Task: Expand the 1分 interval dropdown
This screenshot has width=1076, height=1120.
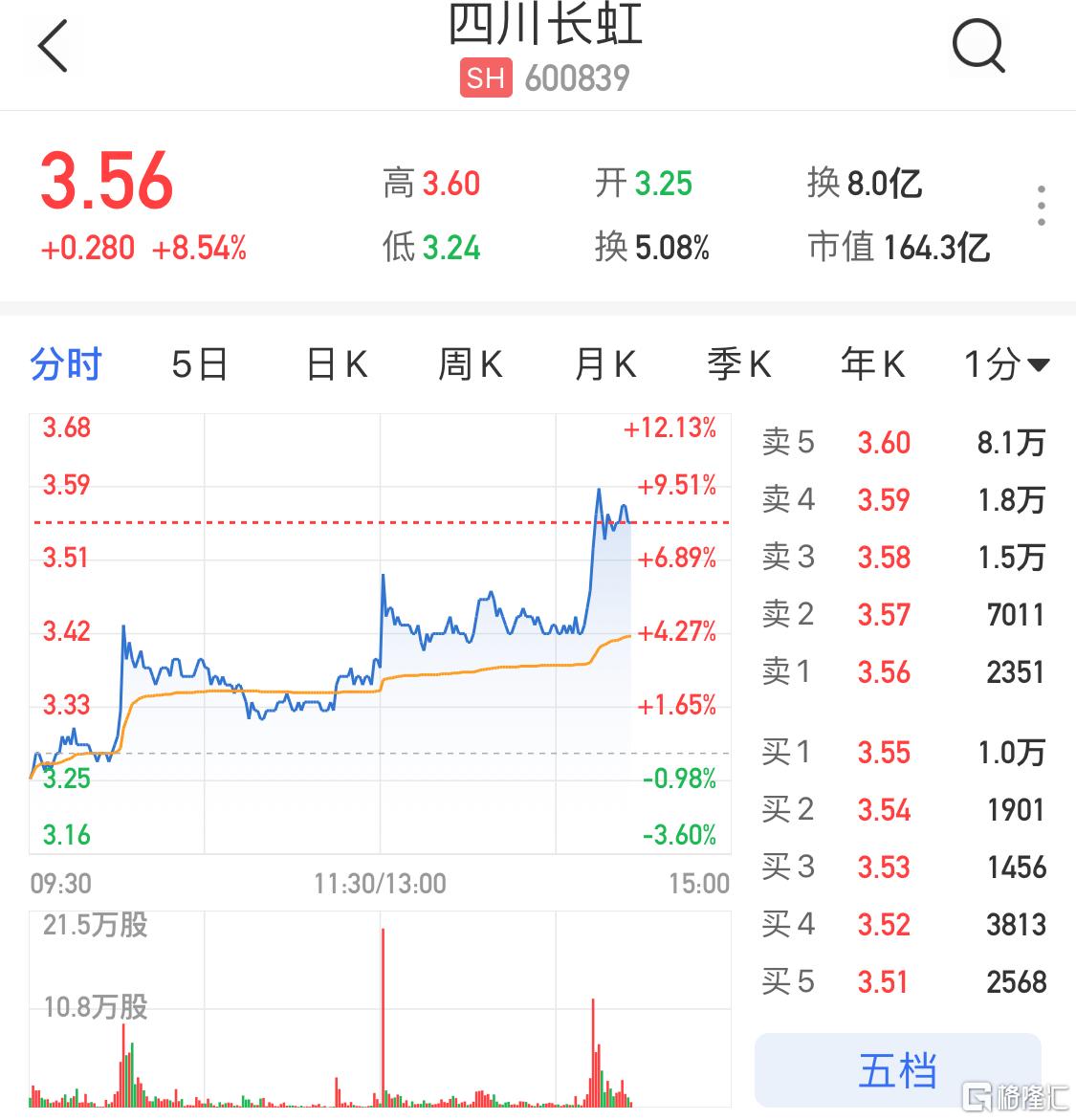Action: (1006, 364)
